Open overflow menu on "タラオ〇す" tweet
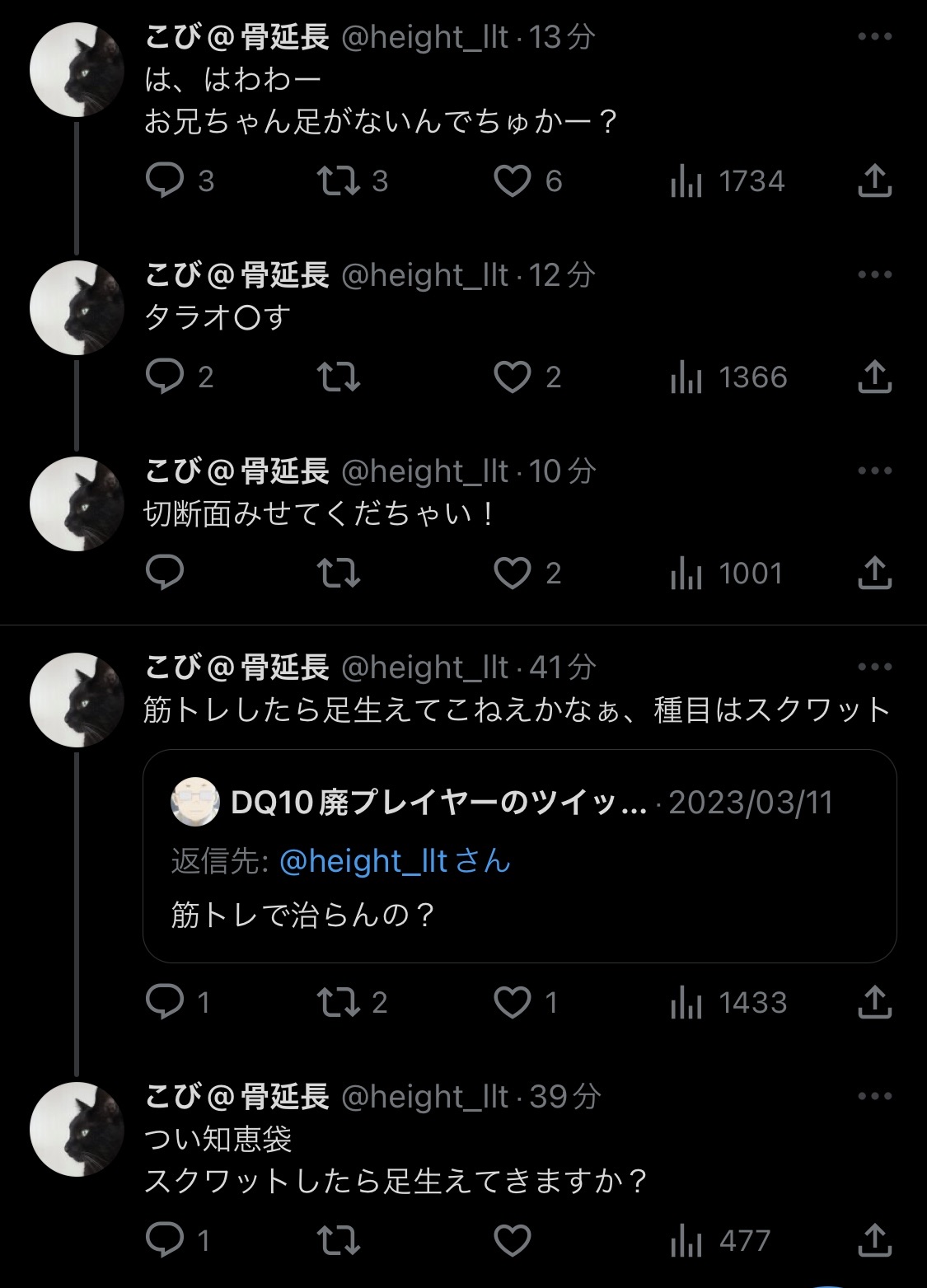927x1288 pixels. coord(875,275)
